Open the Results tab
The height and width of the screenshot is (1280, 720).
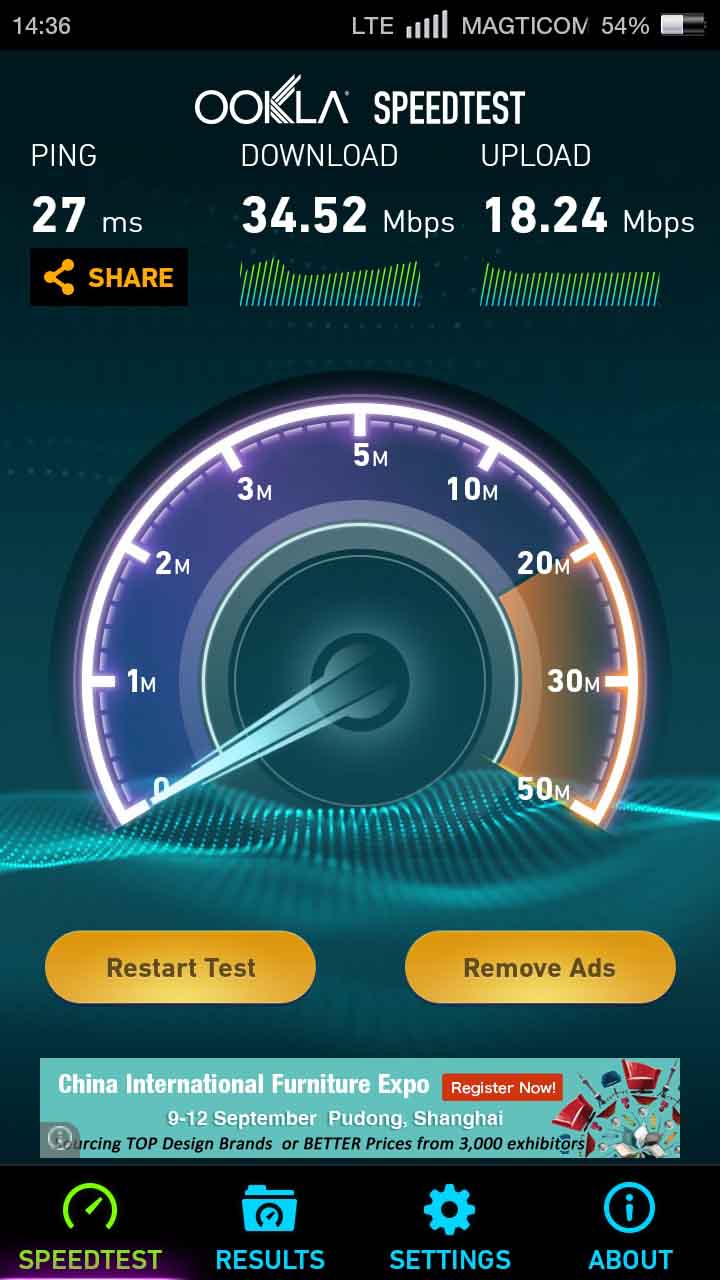pos(270,1226)
